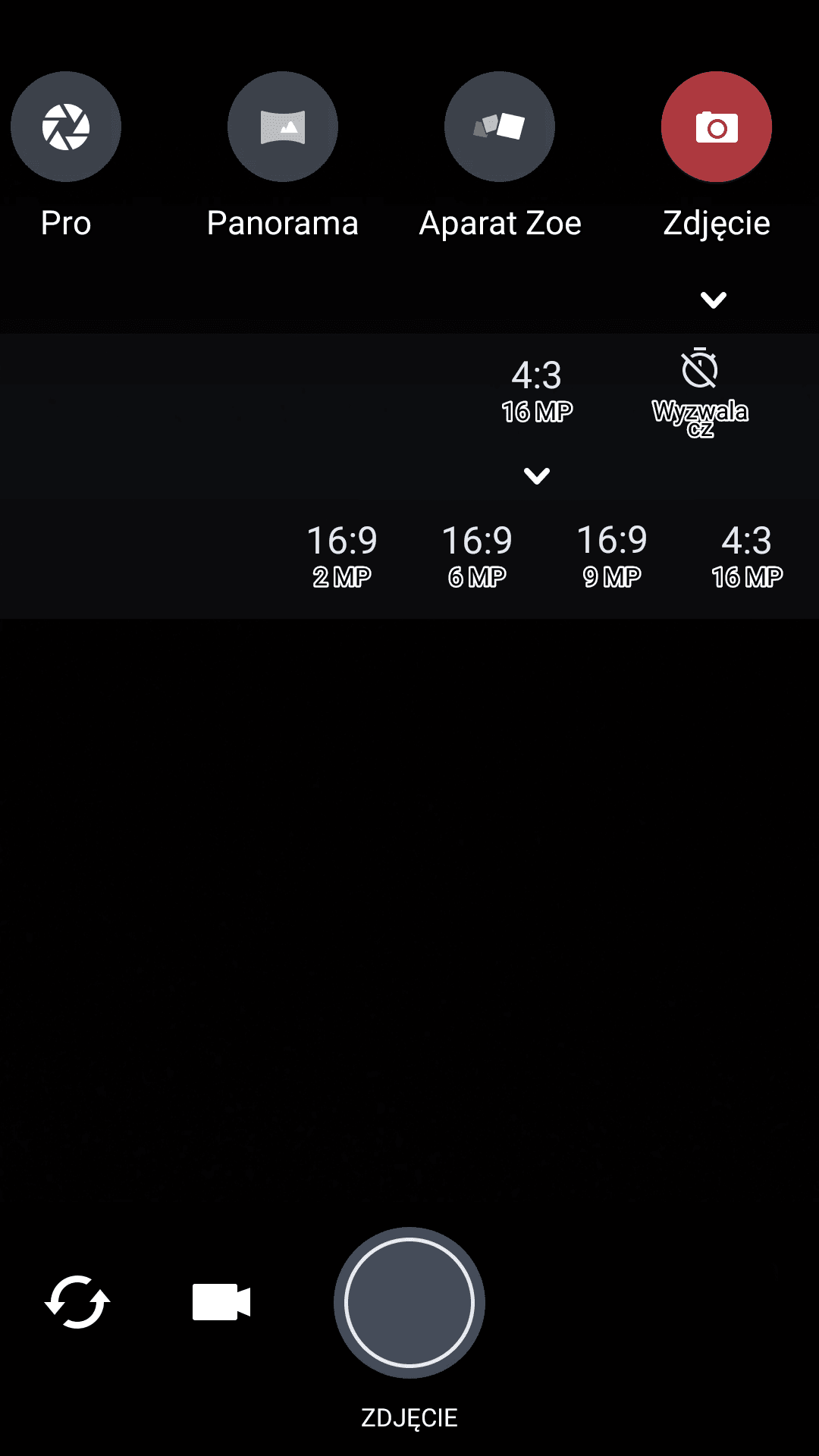
Task: Select Panorama mode
Action: [x=283, y=127]
